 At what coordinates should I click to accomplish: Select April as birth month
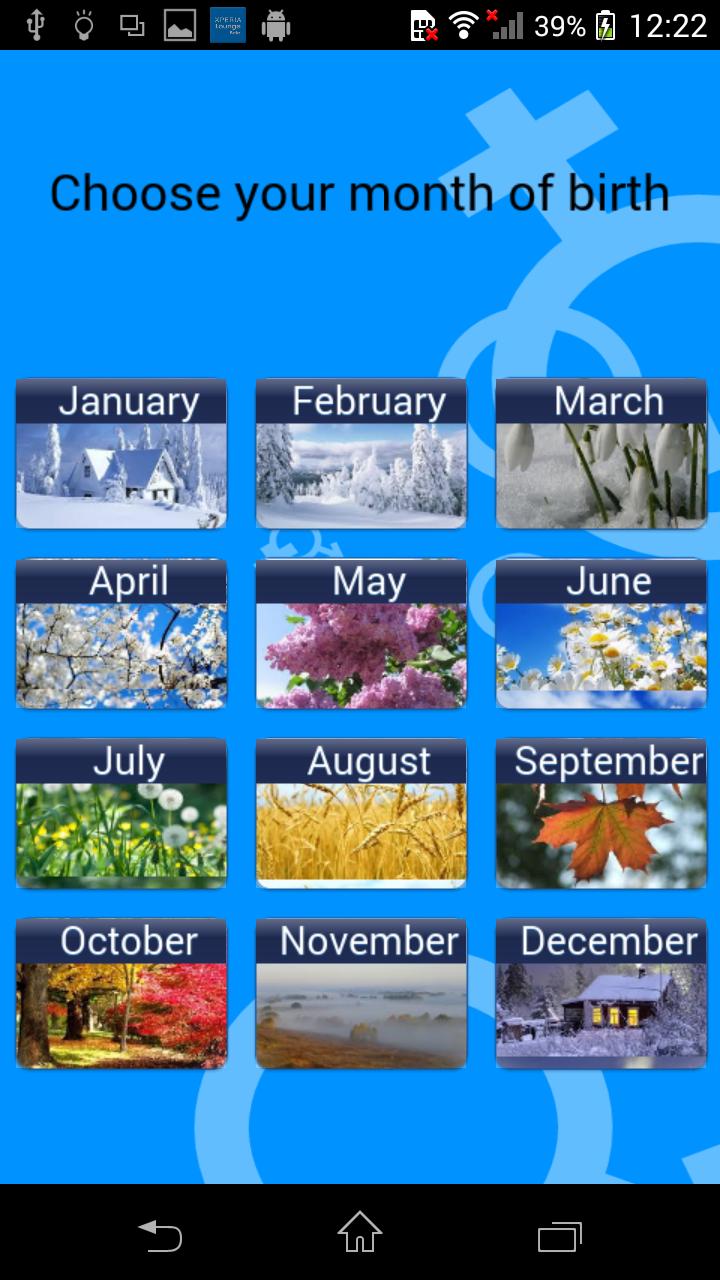[121, 633]
